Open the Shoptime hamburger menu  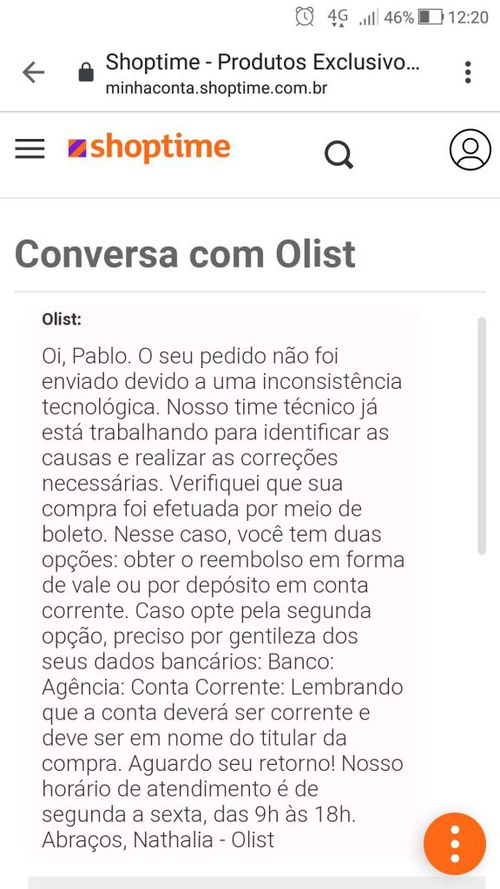click(x=29, y=149)
